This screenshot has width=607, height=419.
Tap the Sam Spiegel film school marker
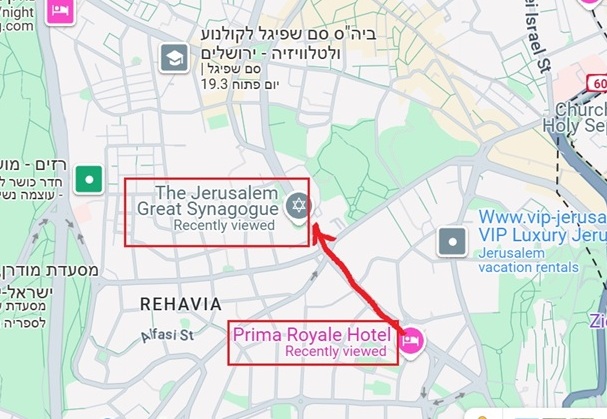(175, 59)
